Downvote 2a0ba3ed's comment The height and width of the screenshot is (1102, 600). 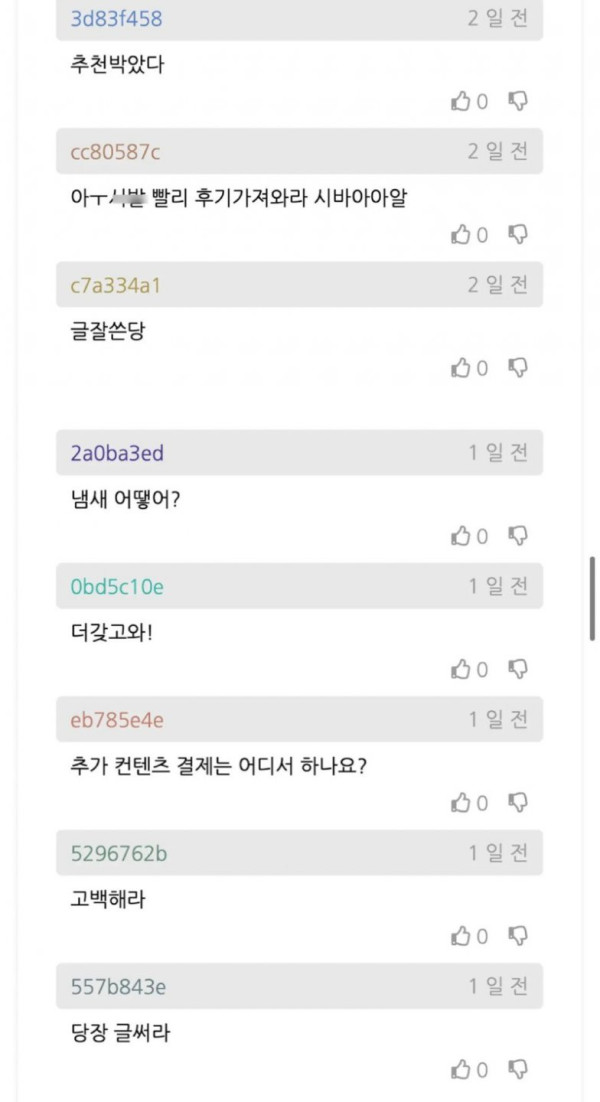[x=518, y=536]
